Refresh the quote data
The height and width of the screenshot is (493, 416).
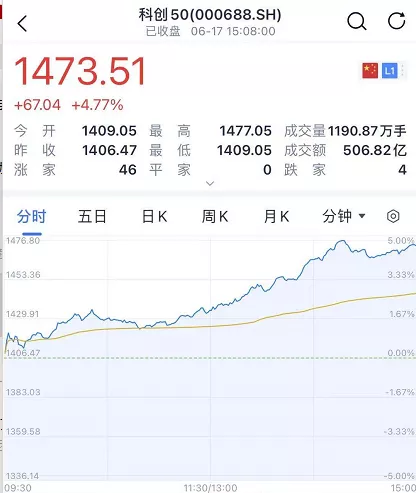pyautogui.click(x=397, y=21)
